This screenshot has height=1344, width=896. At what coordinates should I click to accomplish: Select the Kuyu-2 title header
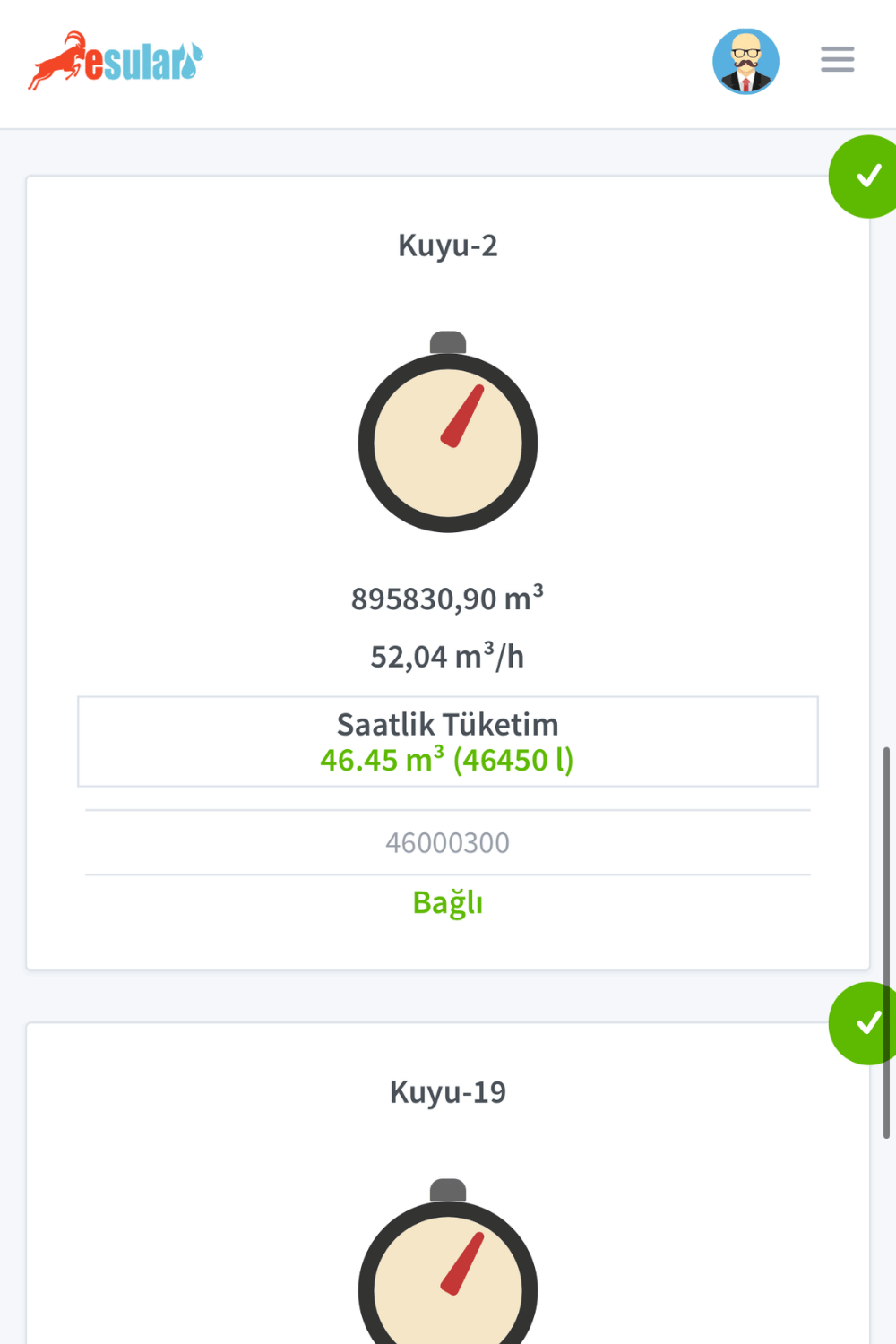coord(448,246)
